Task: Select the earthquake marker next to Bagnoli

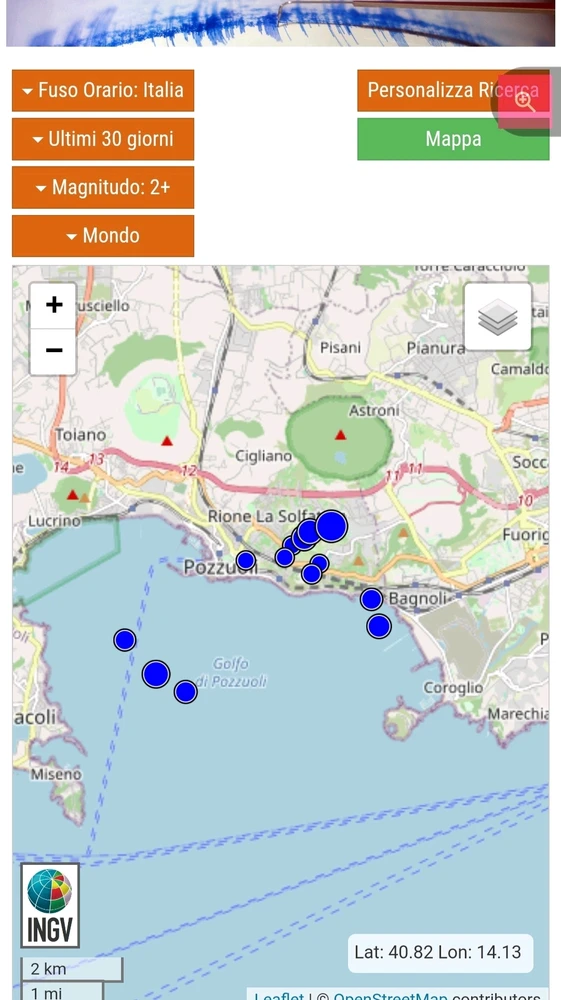Action: pos(372,599)
